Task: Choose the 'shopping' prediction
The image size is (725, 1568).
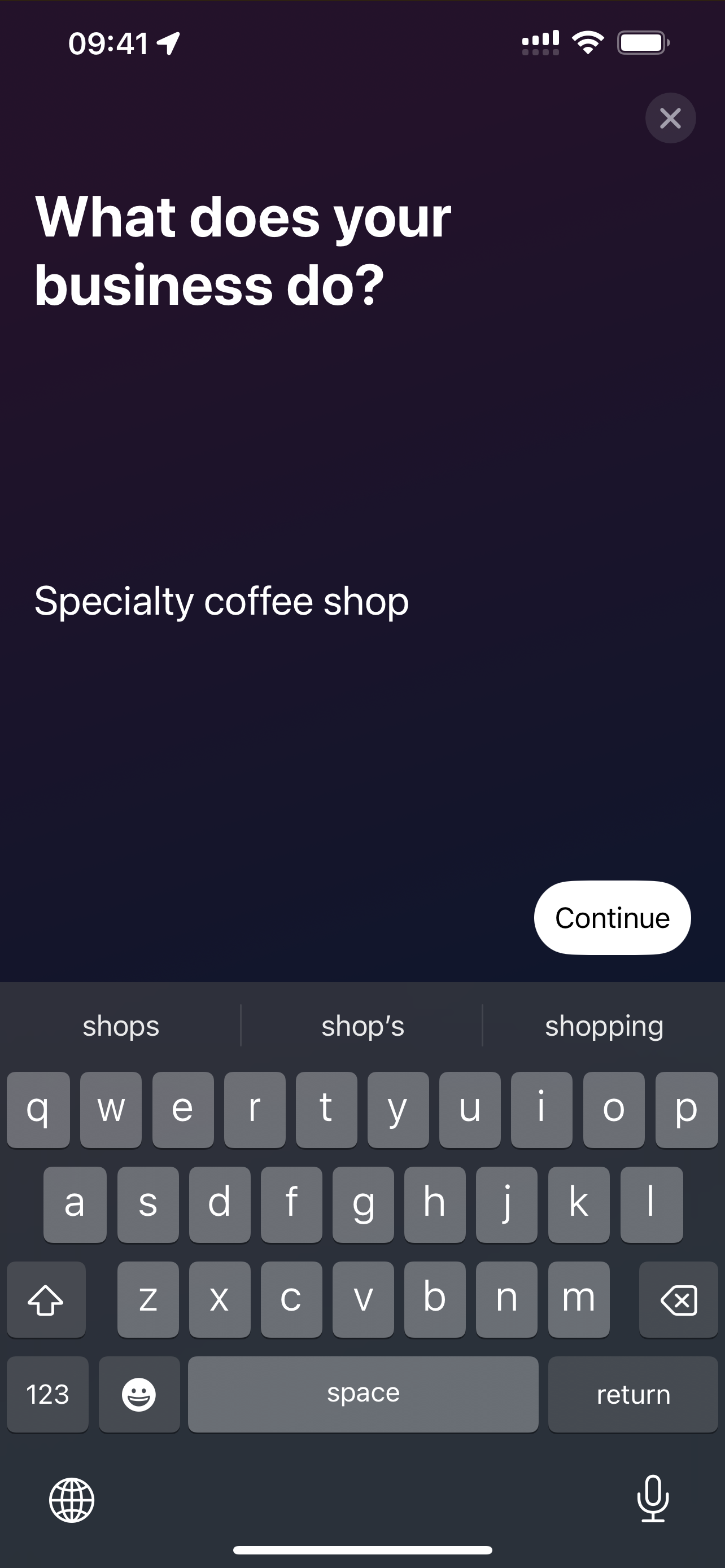Action: pyautogui.click(x=603, y=1026)
